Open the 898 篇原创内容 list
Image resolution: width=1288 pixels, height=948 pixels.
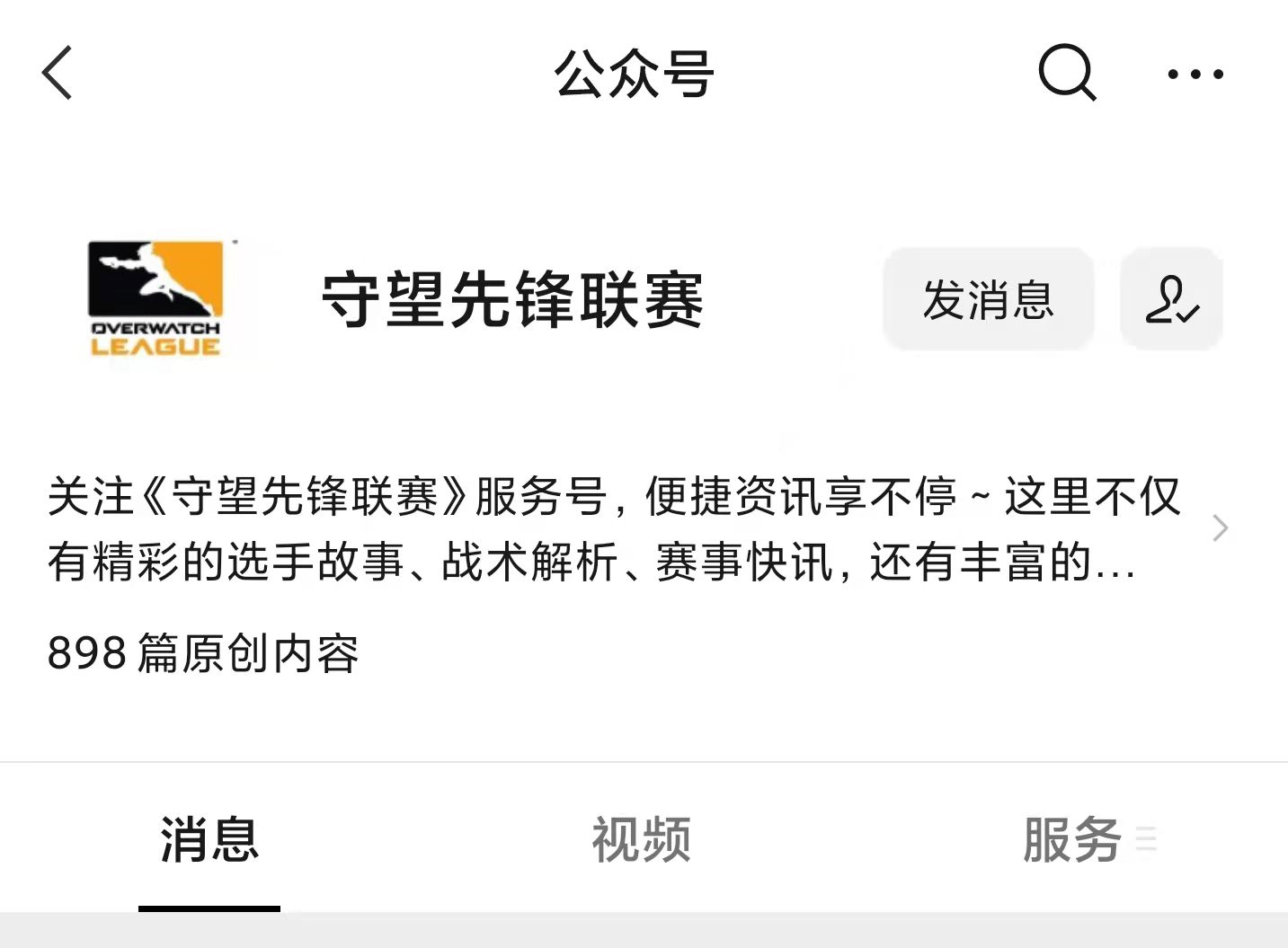point(203,653)
